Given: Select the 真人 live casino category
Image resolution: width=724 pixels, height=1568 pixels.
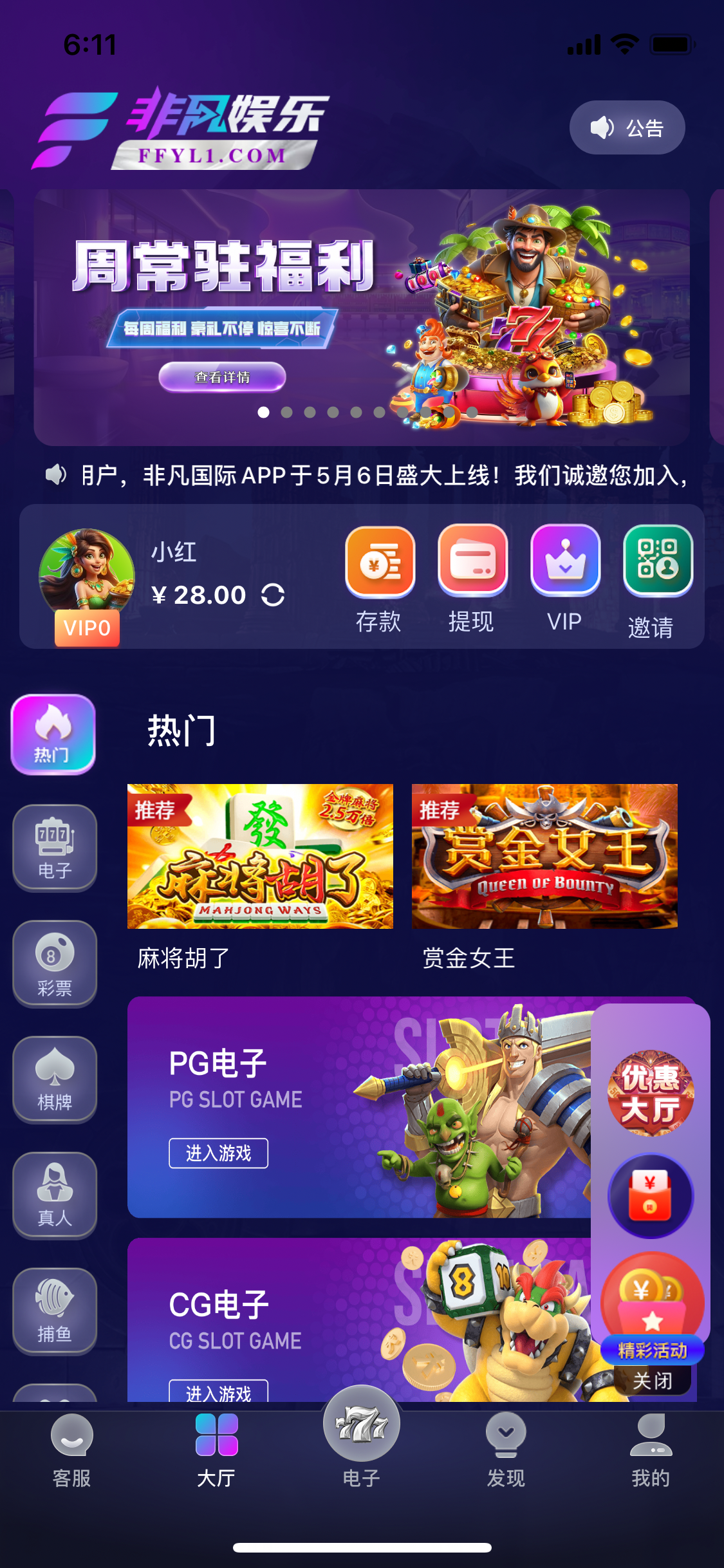Looking at the screenshot, I should 55,1195.
